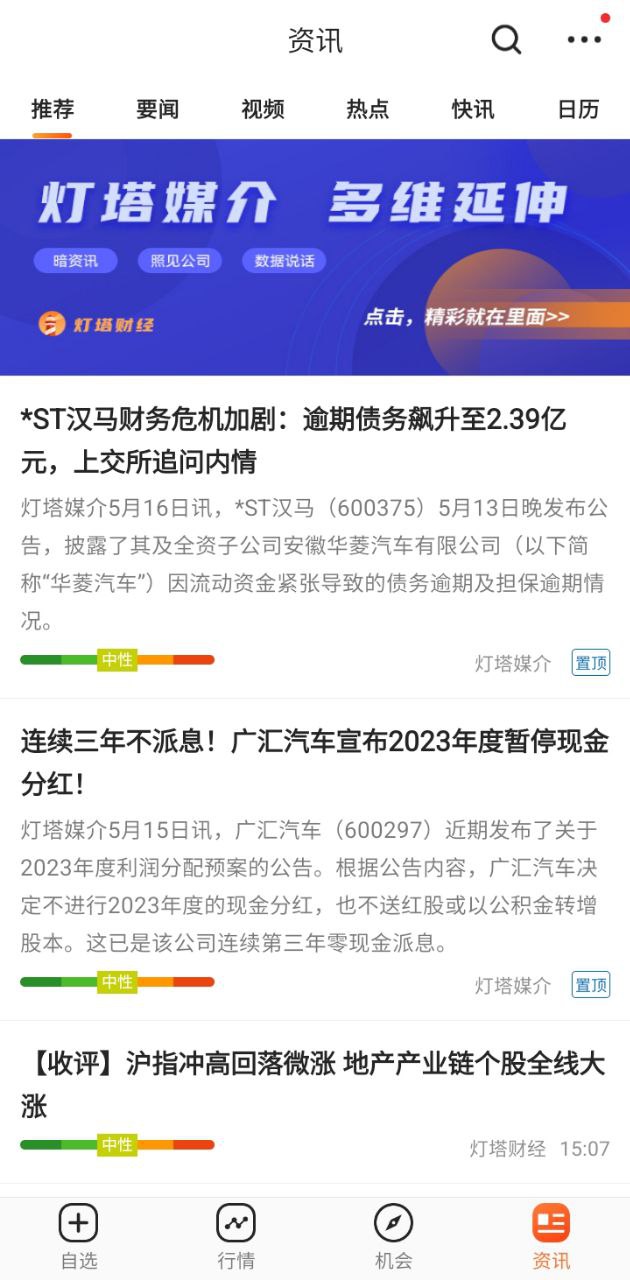Select the 推荐 tab
The image size is (630, 1280).
[x=52, y=109]
